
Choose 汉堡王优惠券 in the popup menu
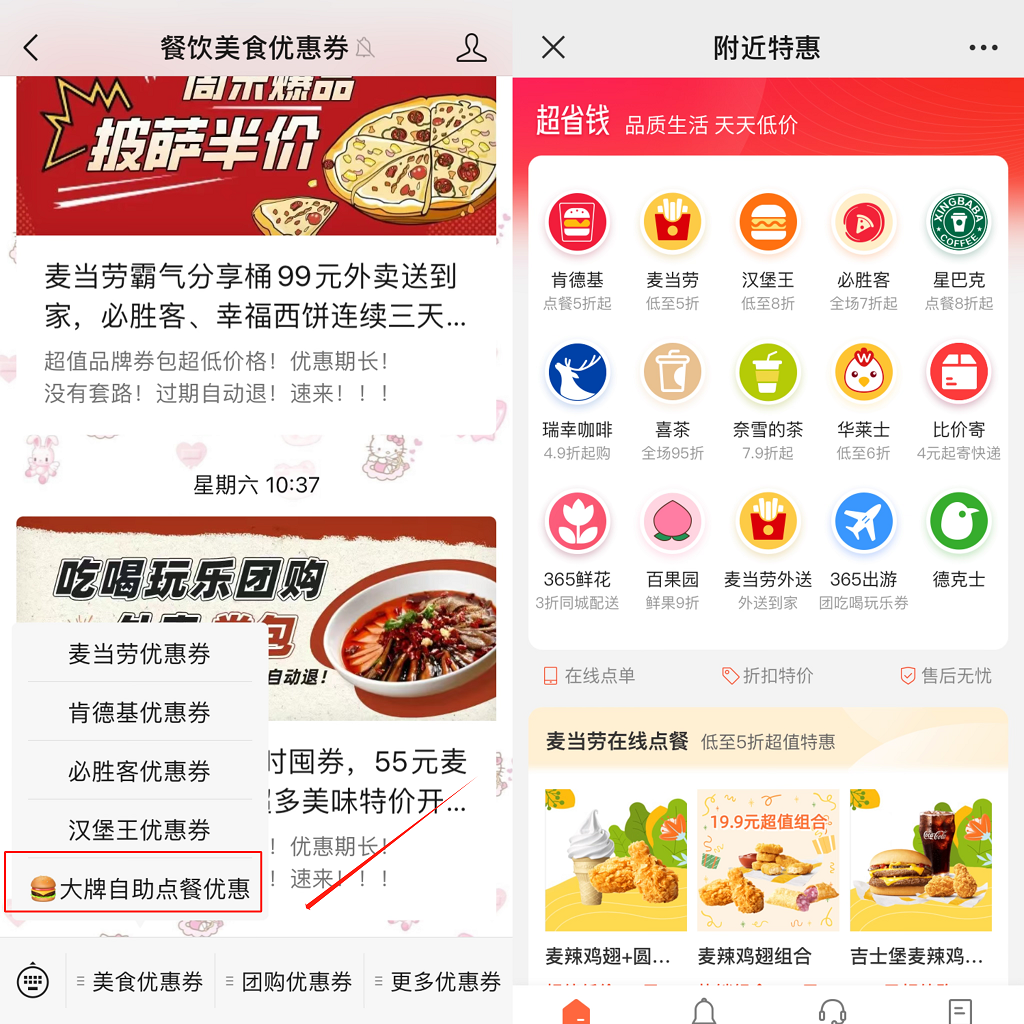coord(139,829)
